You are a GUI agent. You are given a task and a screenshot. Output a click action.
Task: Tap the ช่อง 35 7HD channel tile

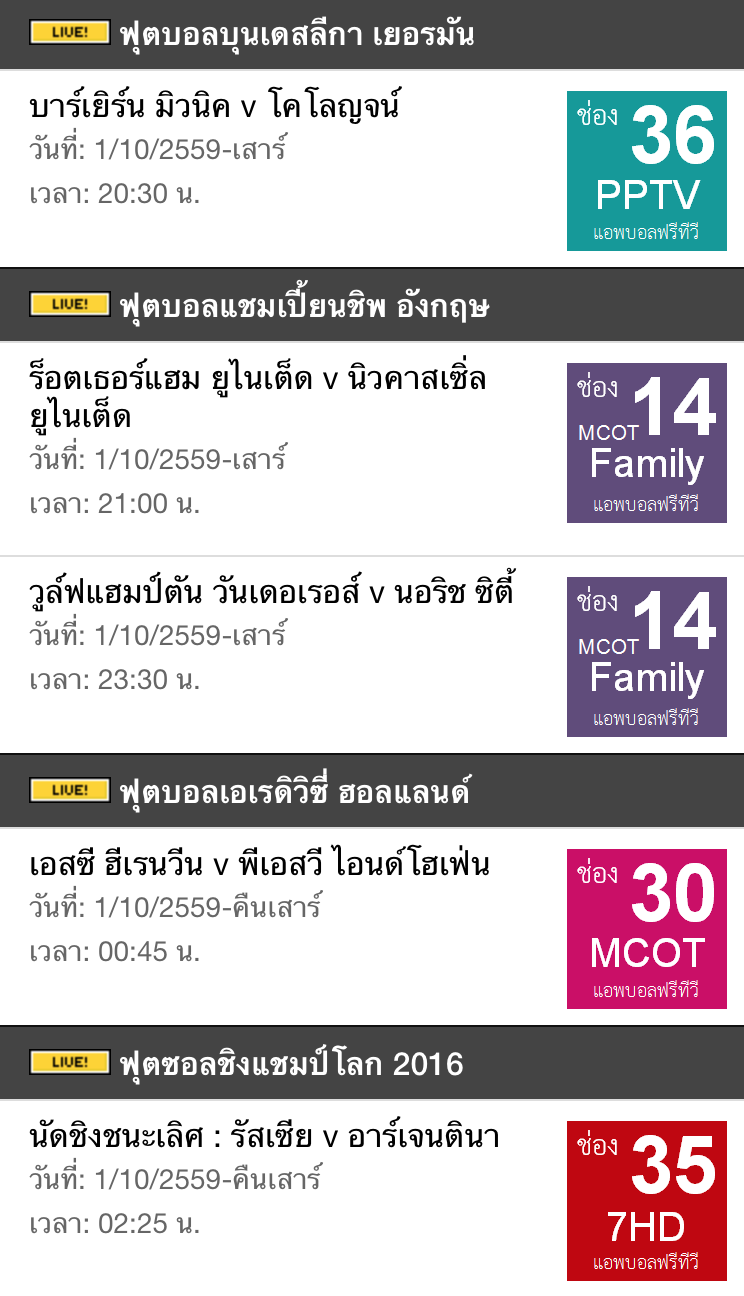pos(647,1201)
